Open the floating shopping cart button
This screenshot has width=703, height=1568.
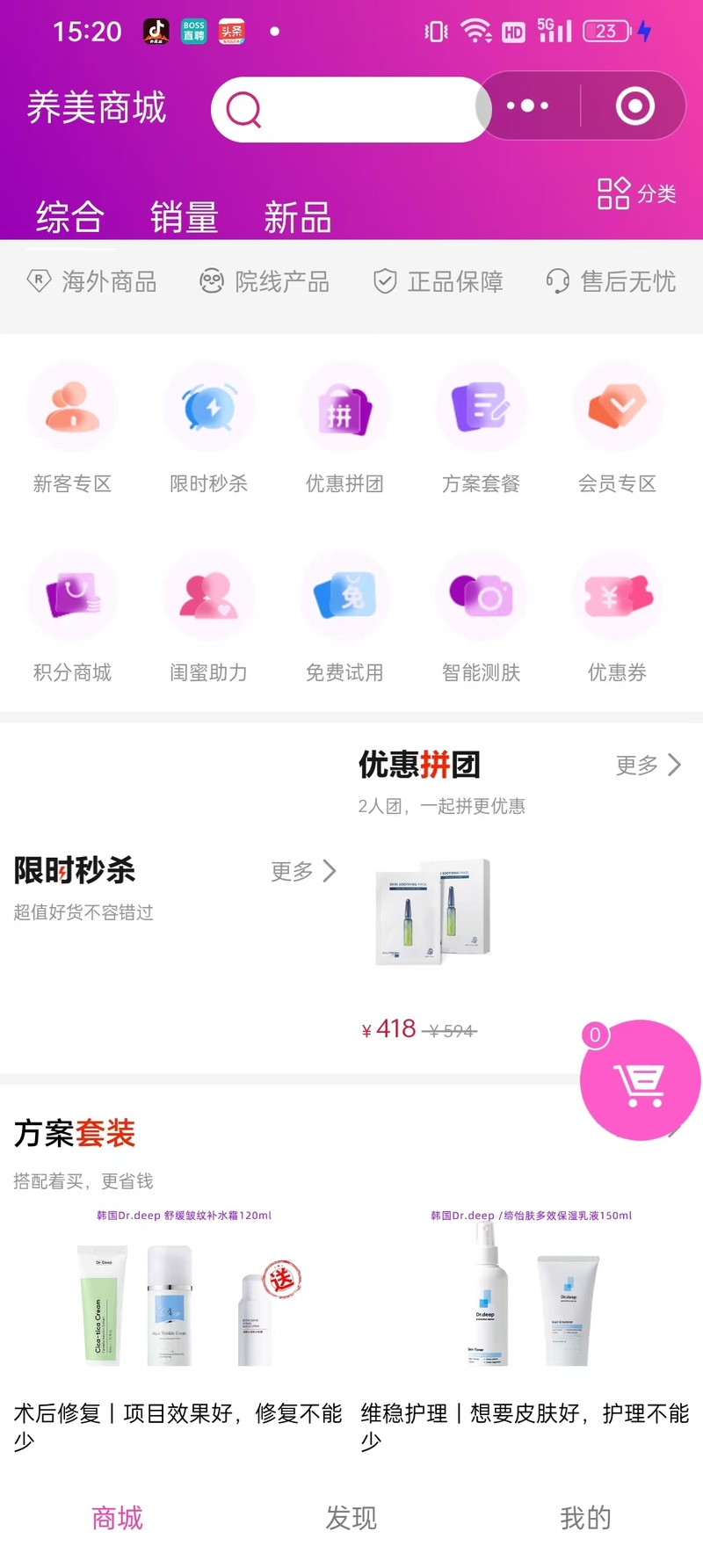pyautogui.click(x=640, y=1081)
